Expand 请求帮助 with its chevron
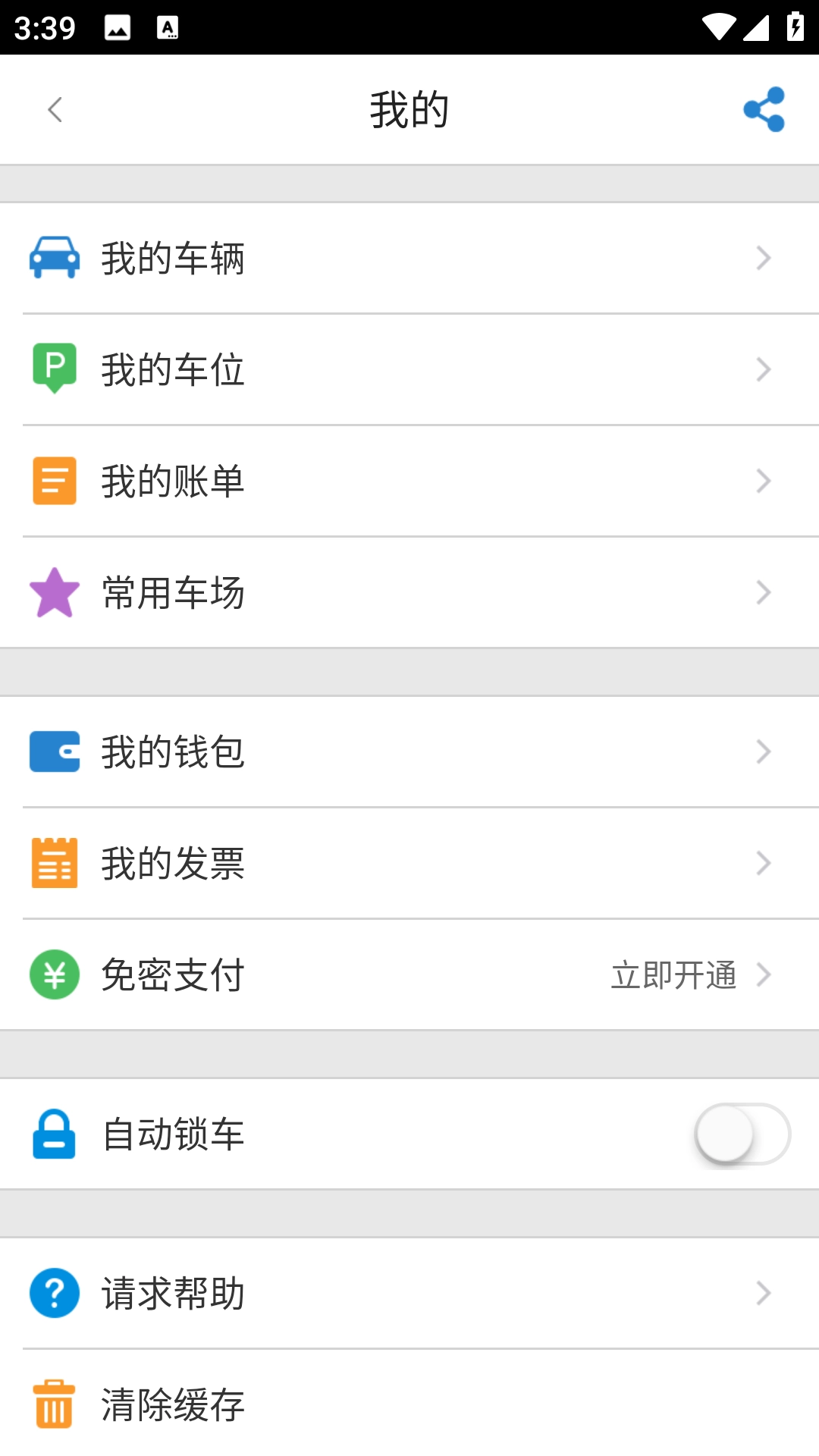Screen dimensions: 819x1456 tap(763, 1293)
